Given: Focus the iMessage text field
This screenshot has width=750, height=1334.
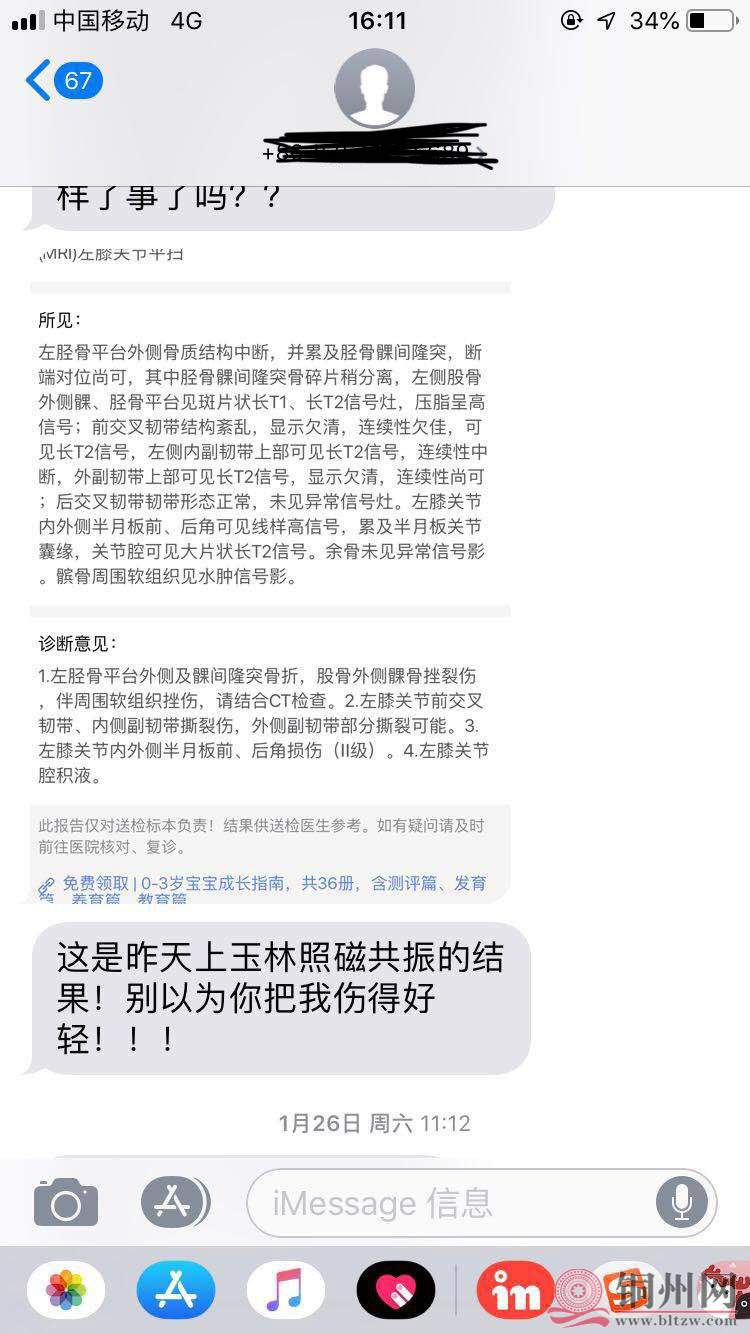Looking at the screenshot, I should pos(450,1202).
